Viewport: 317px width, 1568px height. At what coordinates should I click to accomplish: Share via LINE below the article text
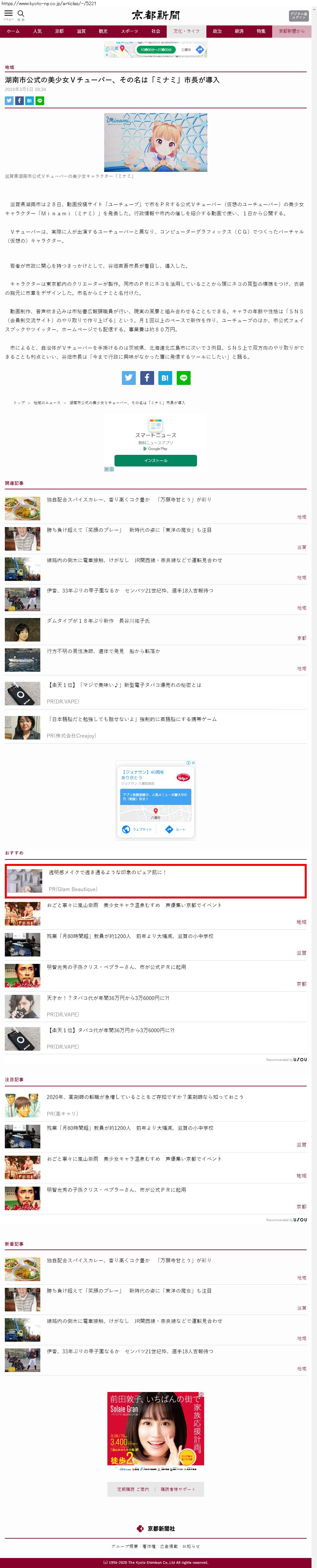tap(183, 378)
